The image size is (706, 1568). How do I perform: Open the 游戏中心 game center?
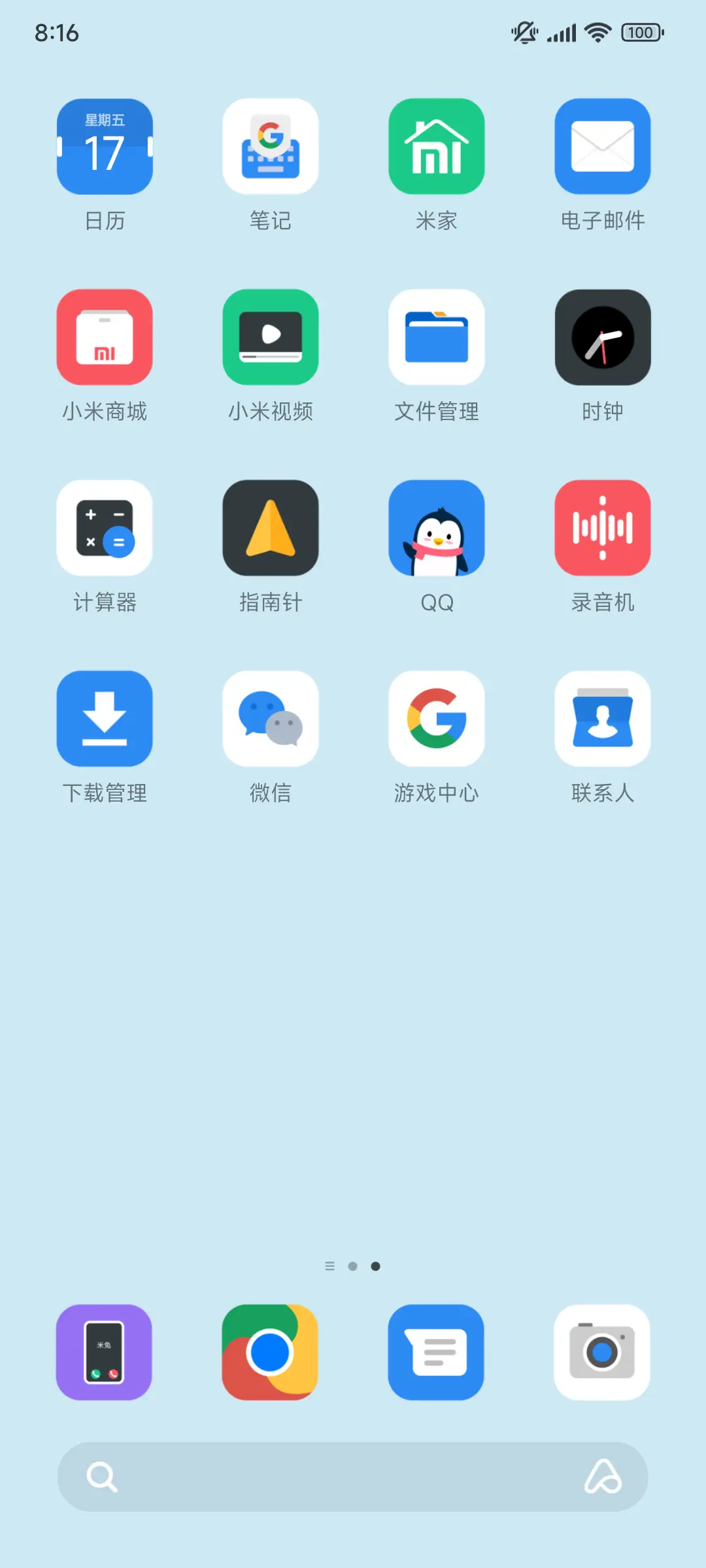pos(437,718)
